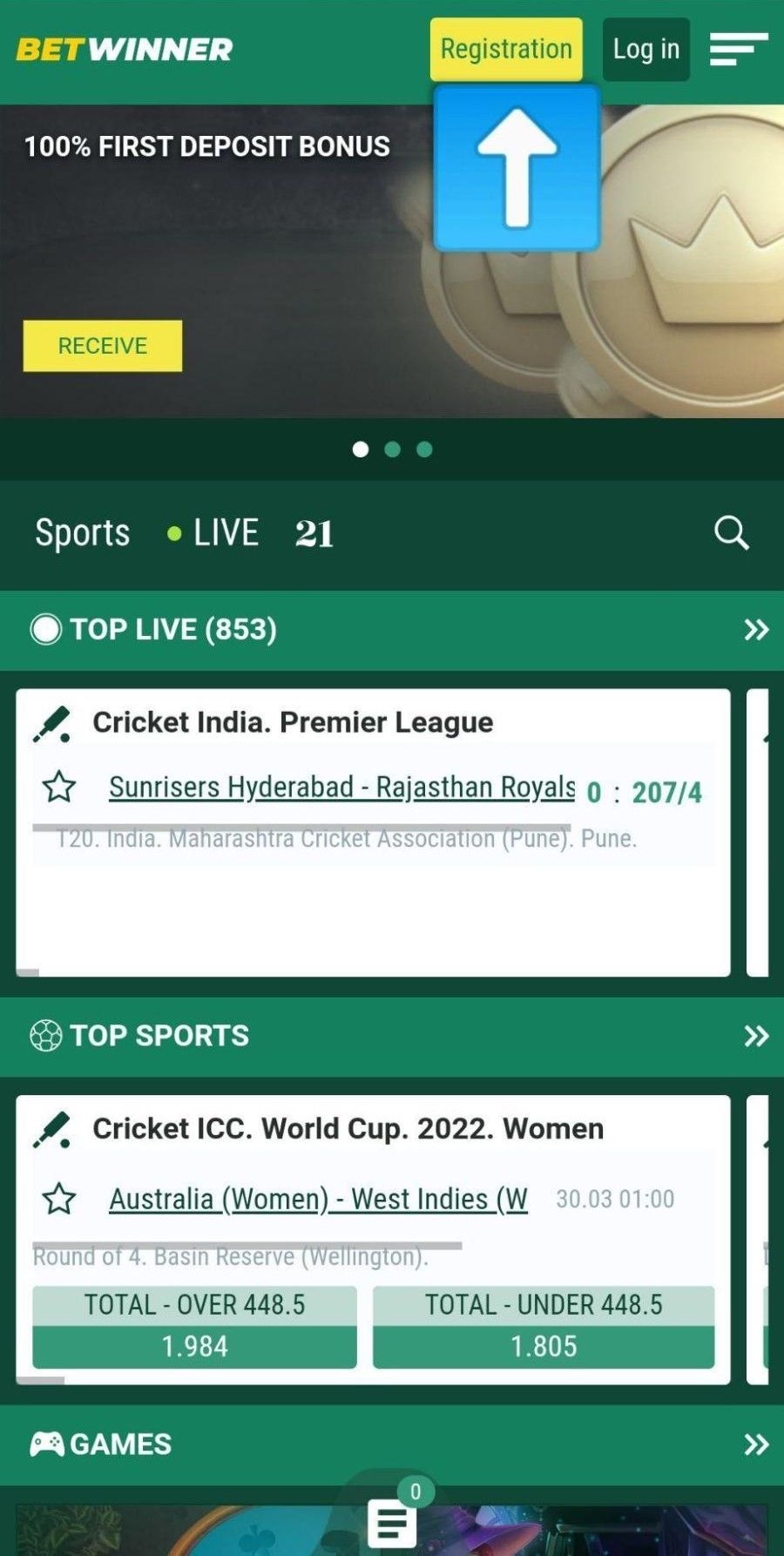Favorite the Sunrisers Hyderabad match

59,788
